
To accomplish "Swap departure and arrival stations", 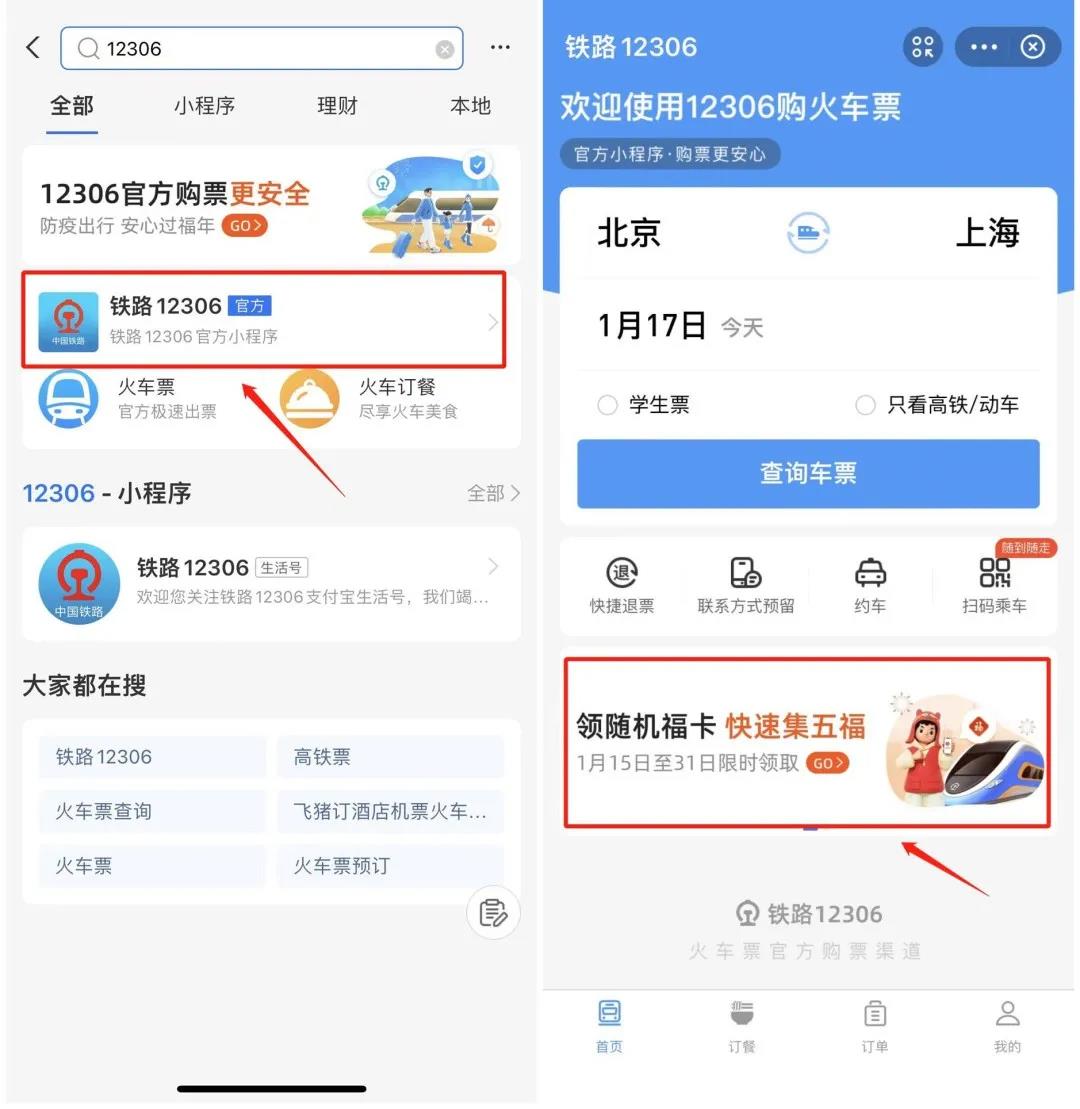I will point(807,233).
